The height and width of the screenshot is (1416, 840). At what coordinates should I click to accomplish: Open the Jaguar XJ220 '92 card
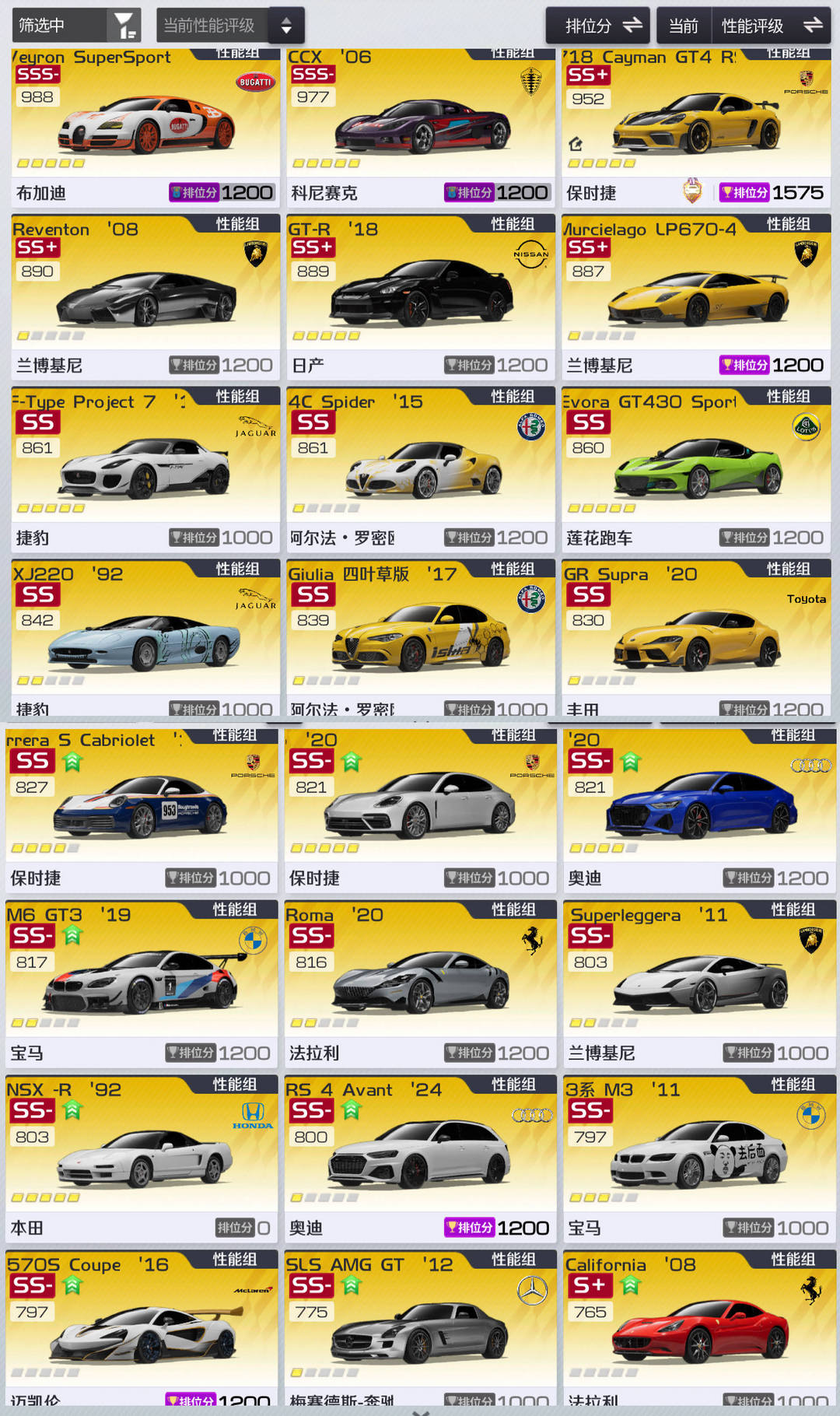point(145,638)
